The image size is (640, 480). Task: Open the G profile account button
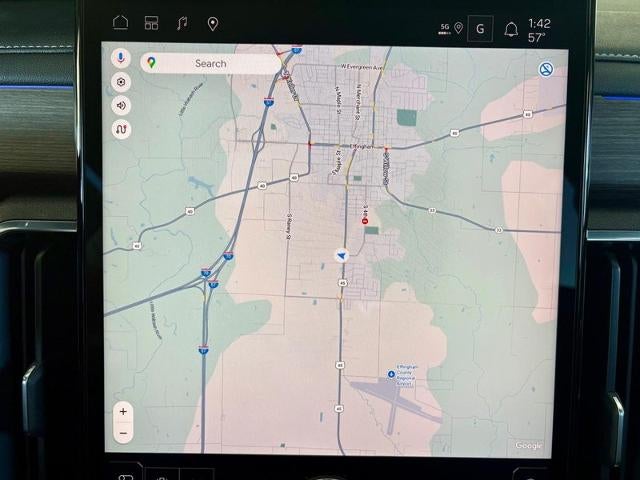pyautogui.click(x=480, y=28)
